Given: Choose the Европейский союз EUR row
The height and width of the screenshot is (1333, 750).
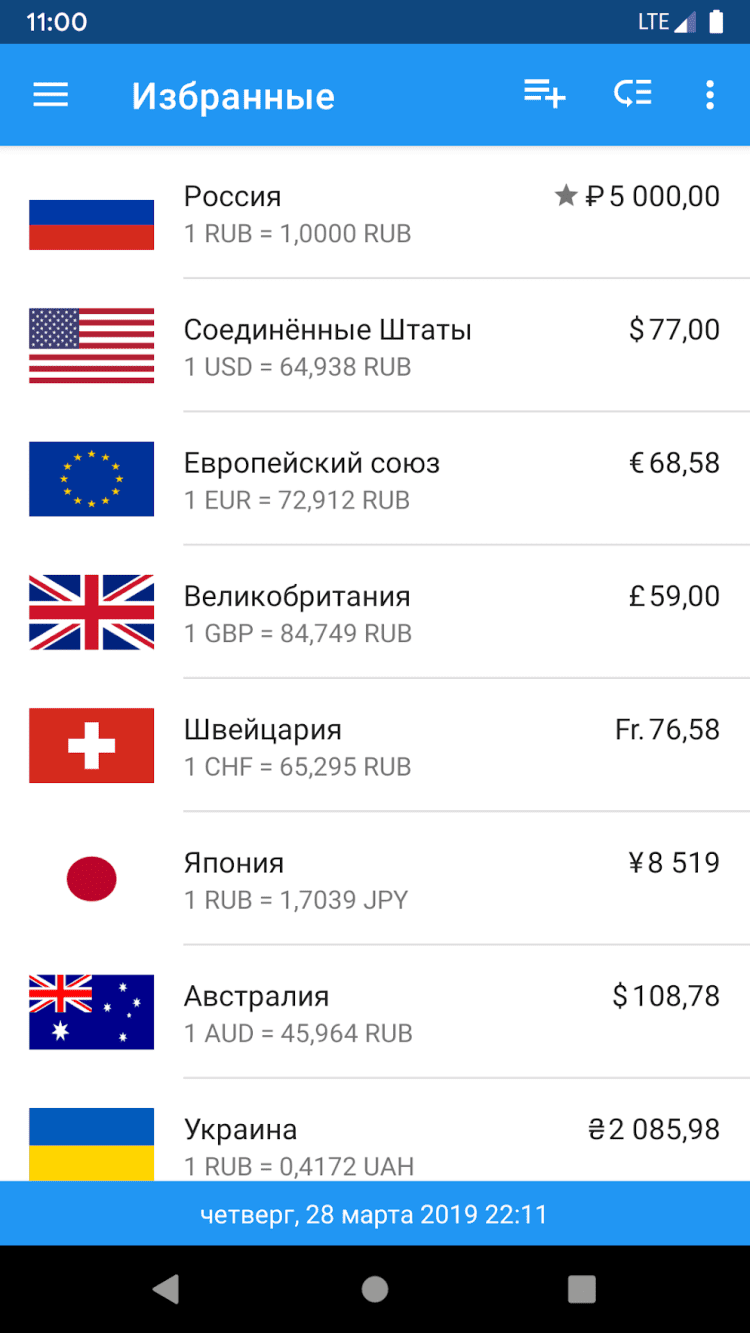Looking at the screenshot, I should pos(375,480).
